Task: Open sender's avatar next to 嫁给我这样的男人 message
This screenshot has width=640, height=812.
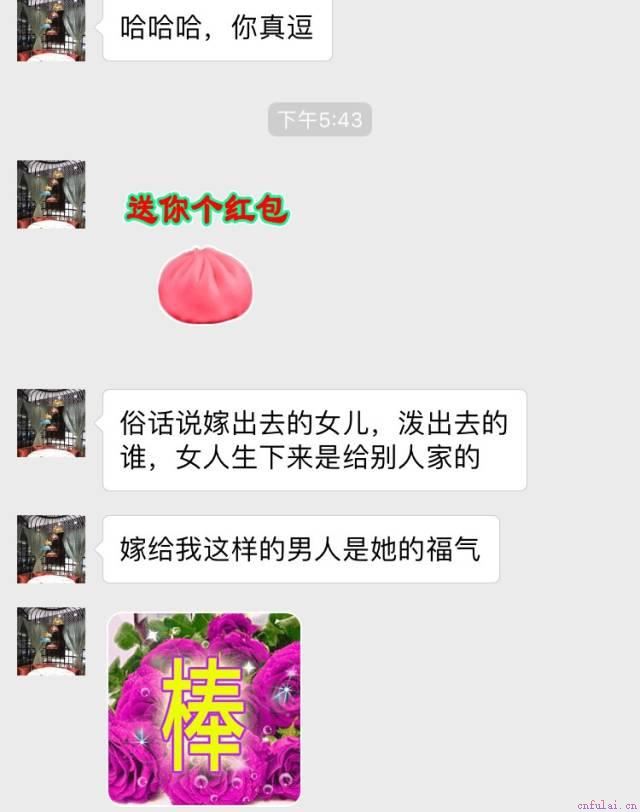Action: [x=51, y=549]
